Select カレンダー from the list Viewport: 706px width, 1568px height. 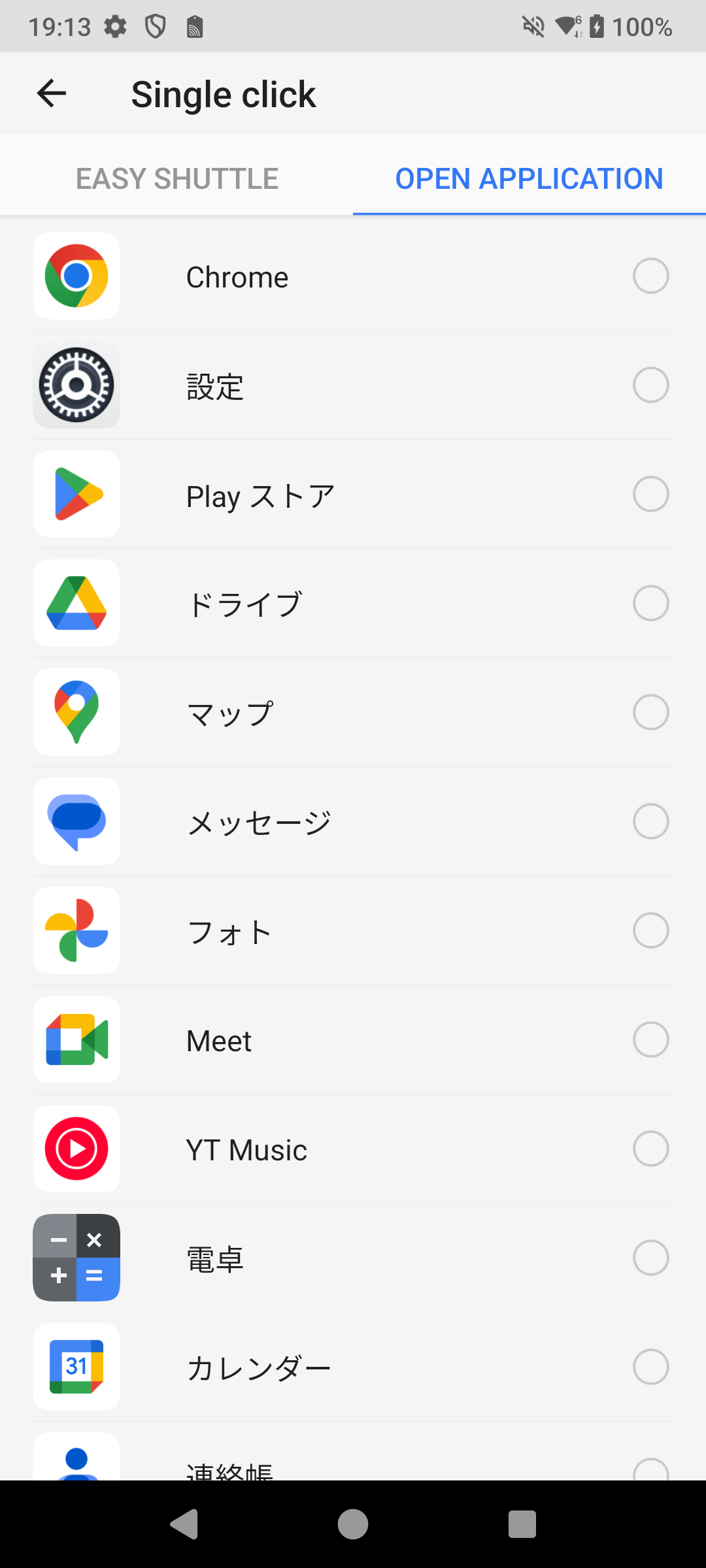pos(650,1367)
